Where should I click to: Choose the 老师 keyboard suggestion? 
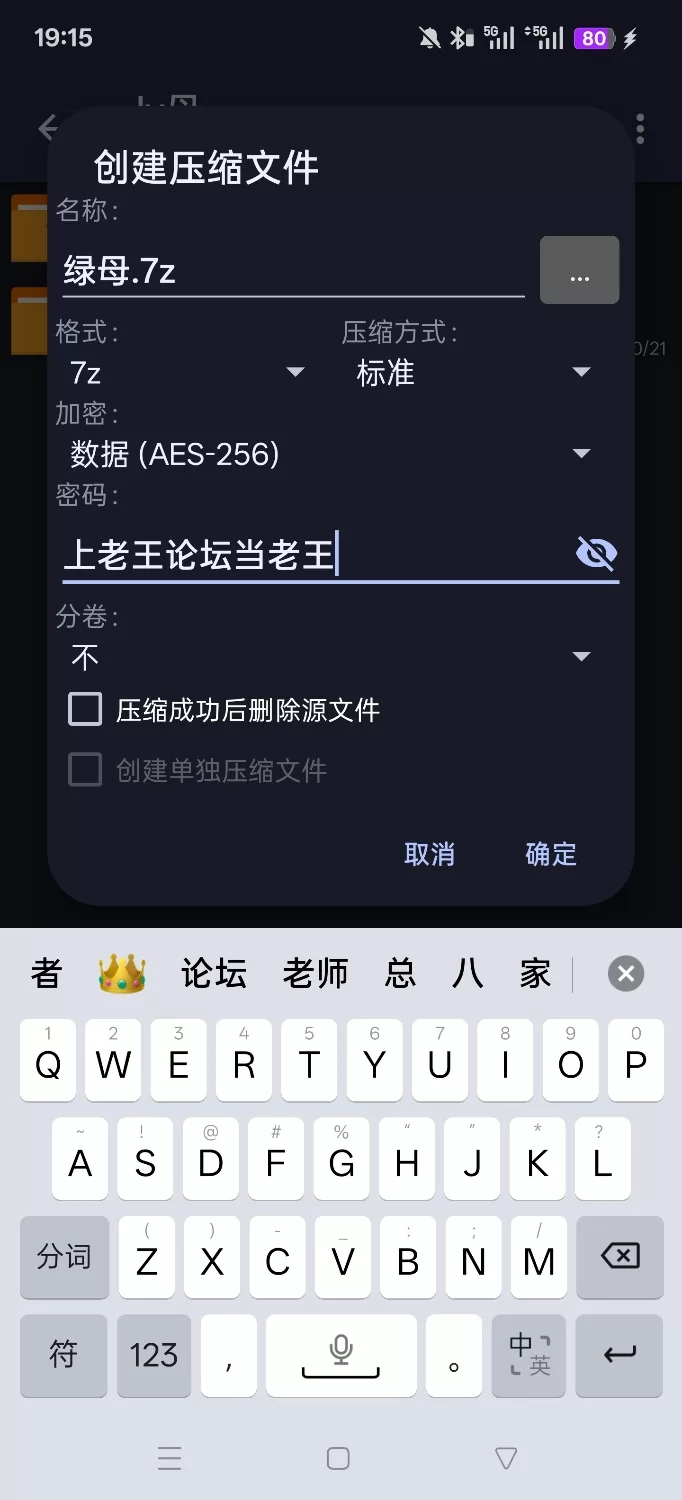pyautogui.click(x=315, y=973)
